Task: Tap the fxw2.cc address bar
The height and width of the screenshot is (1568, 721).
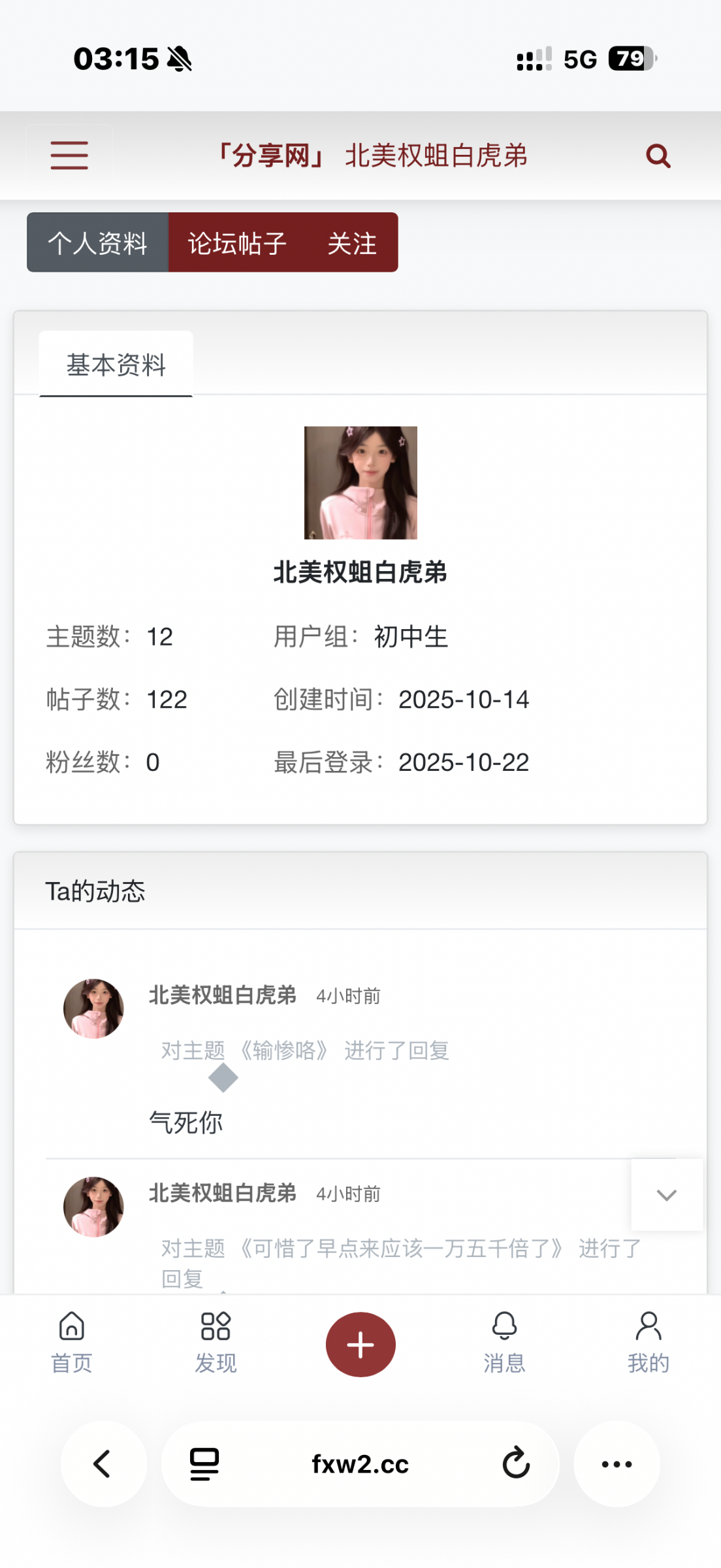Action: tap(360, 1464)
